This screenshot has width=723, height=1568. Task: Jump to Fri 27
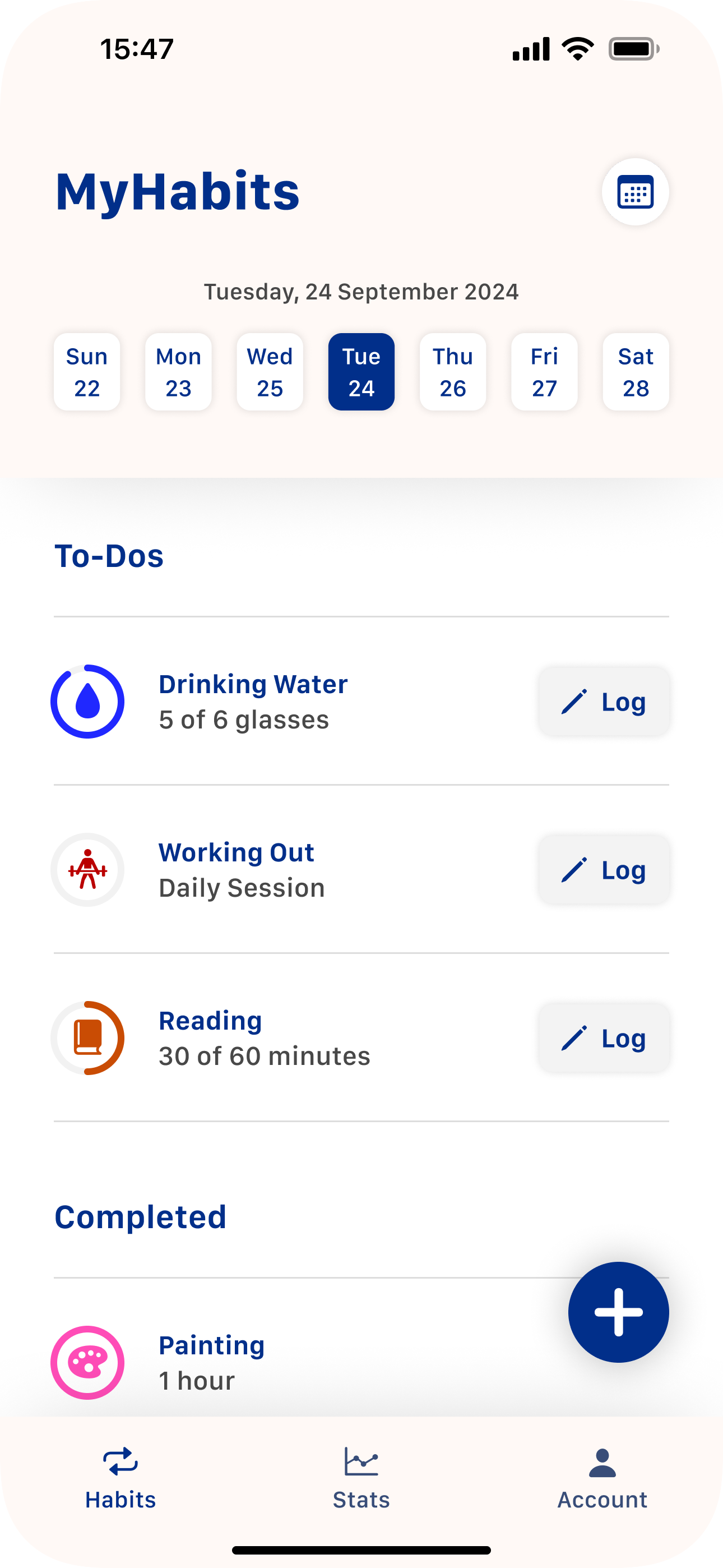(x=544, y=372)
